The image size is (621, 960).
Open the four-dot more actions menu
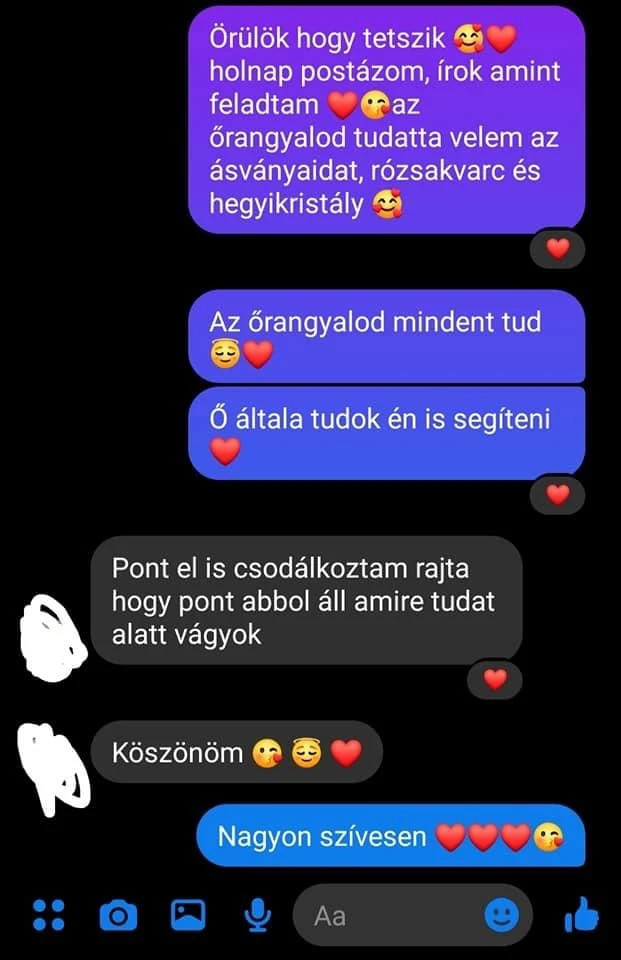point(48,914)
